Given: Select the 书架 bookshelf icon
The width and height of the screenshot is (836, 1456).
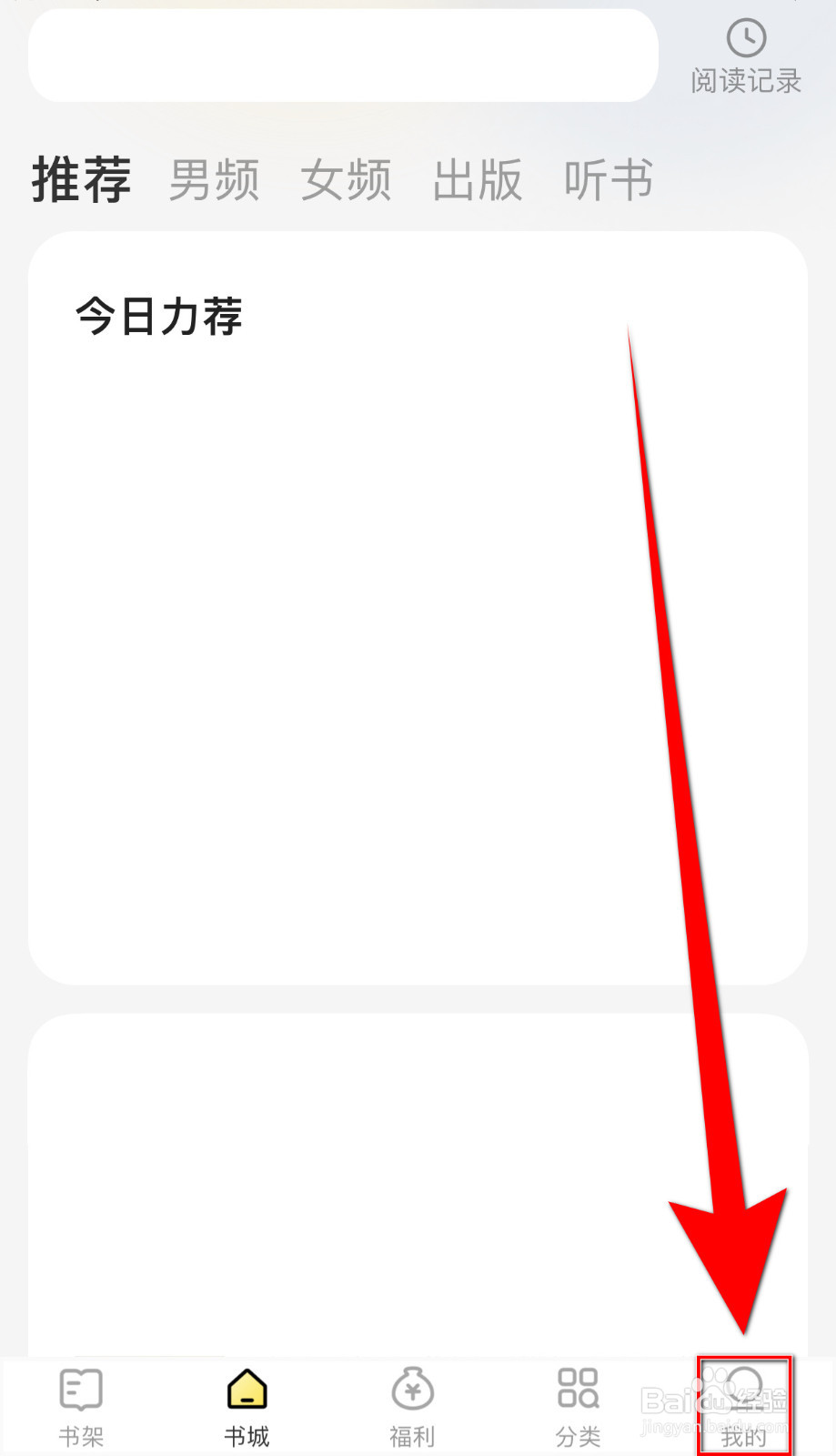Looking at the screenshot, I should coord(80,1390).
